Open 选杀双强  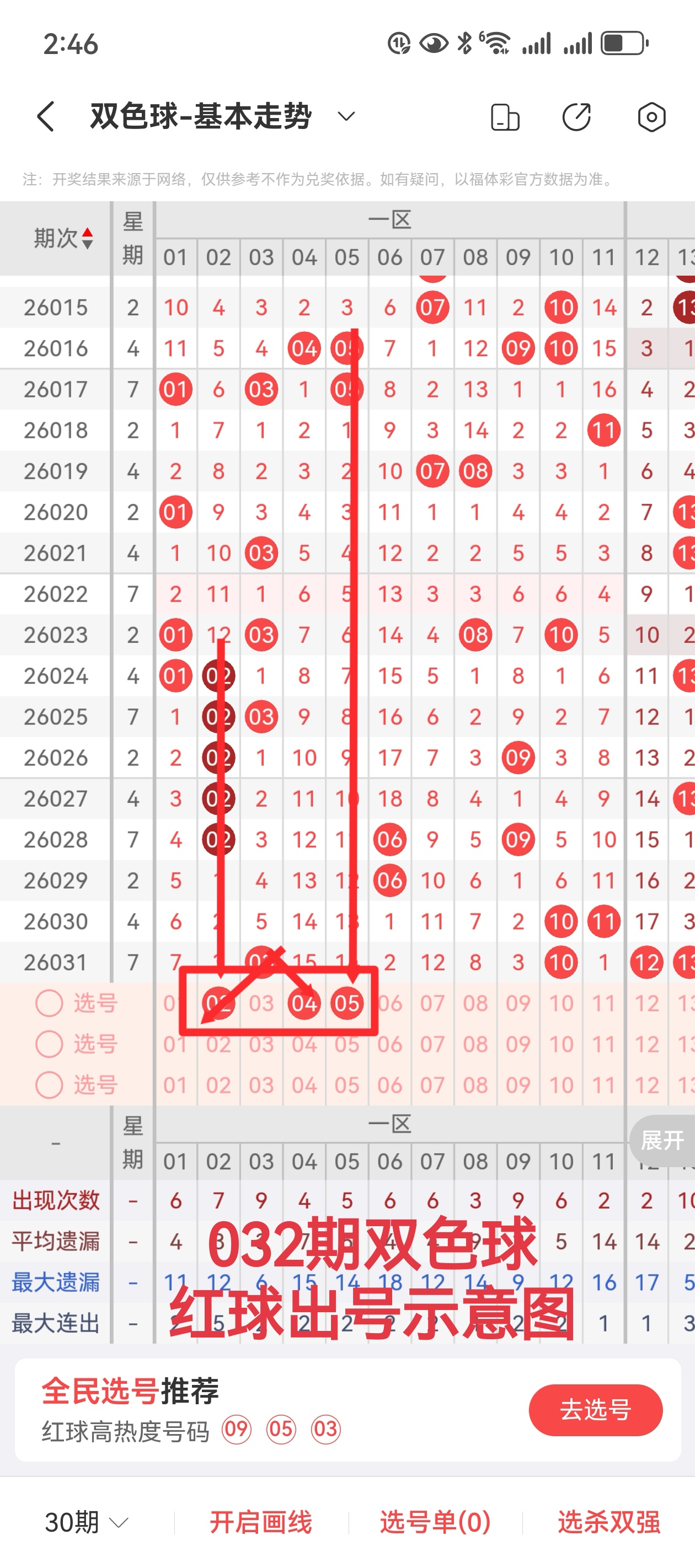pos(608,1522)
